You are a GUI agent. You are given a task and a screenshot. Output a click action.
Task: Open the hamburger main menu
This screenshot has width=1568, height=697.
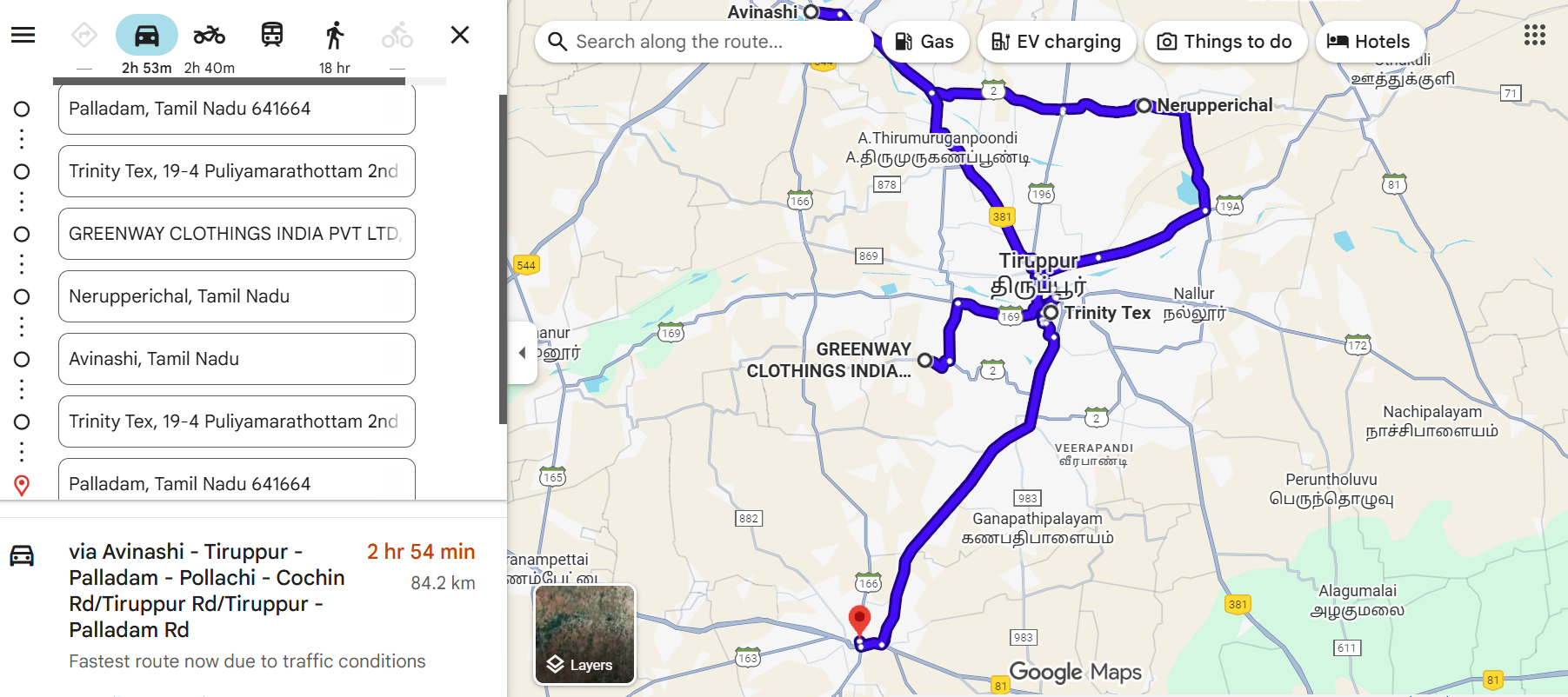23,35
